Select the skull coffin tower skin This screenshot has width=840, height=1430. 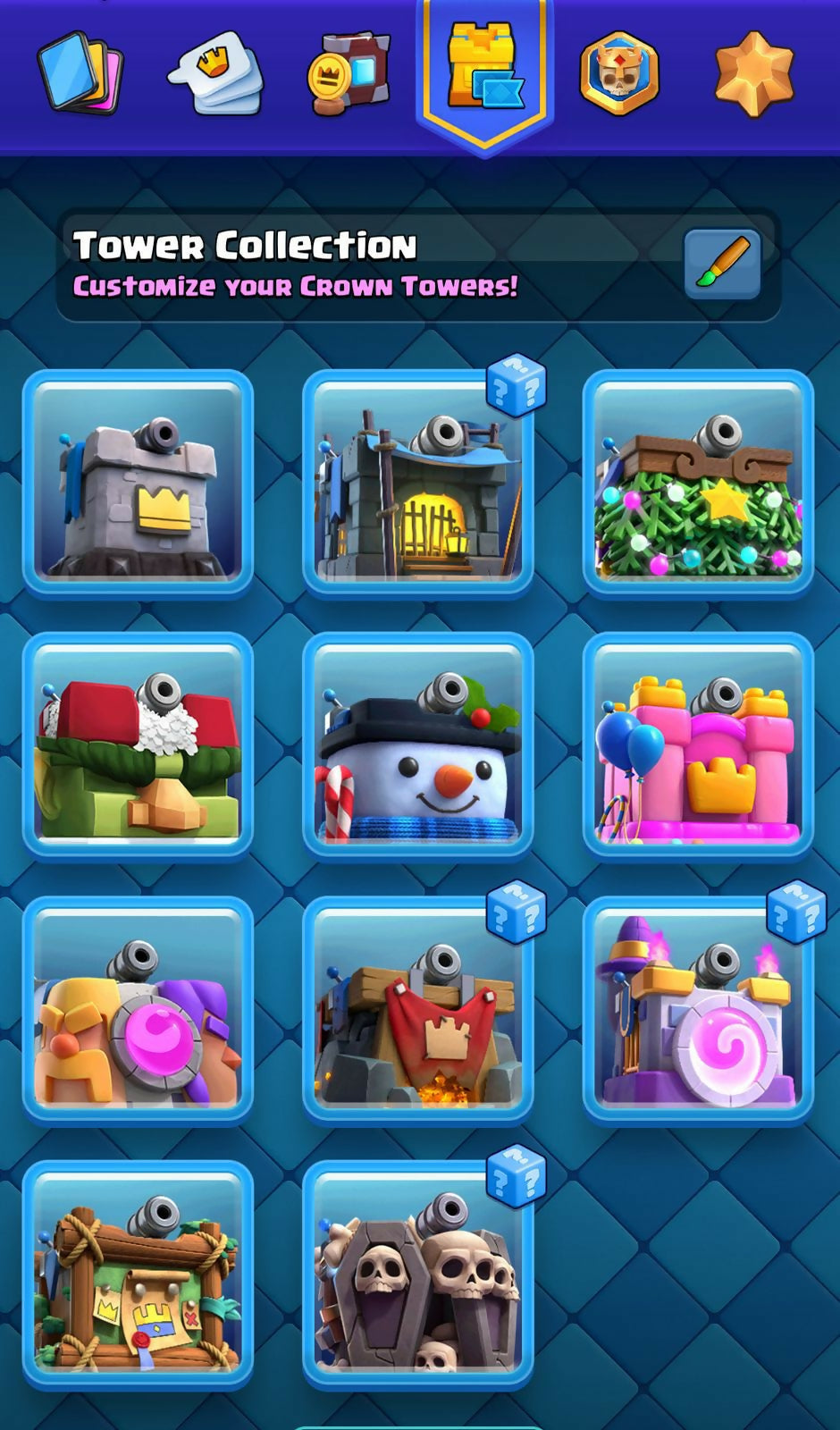(x=417, y=1274)
